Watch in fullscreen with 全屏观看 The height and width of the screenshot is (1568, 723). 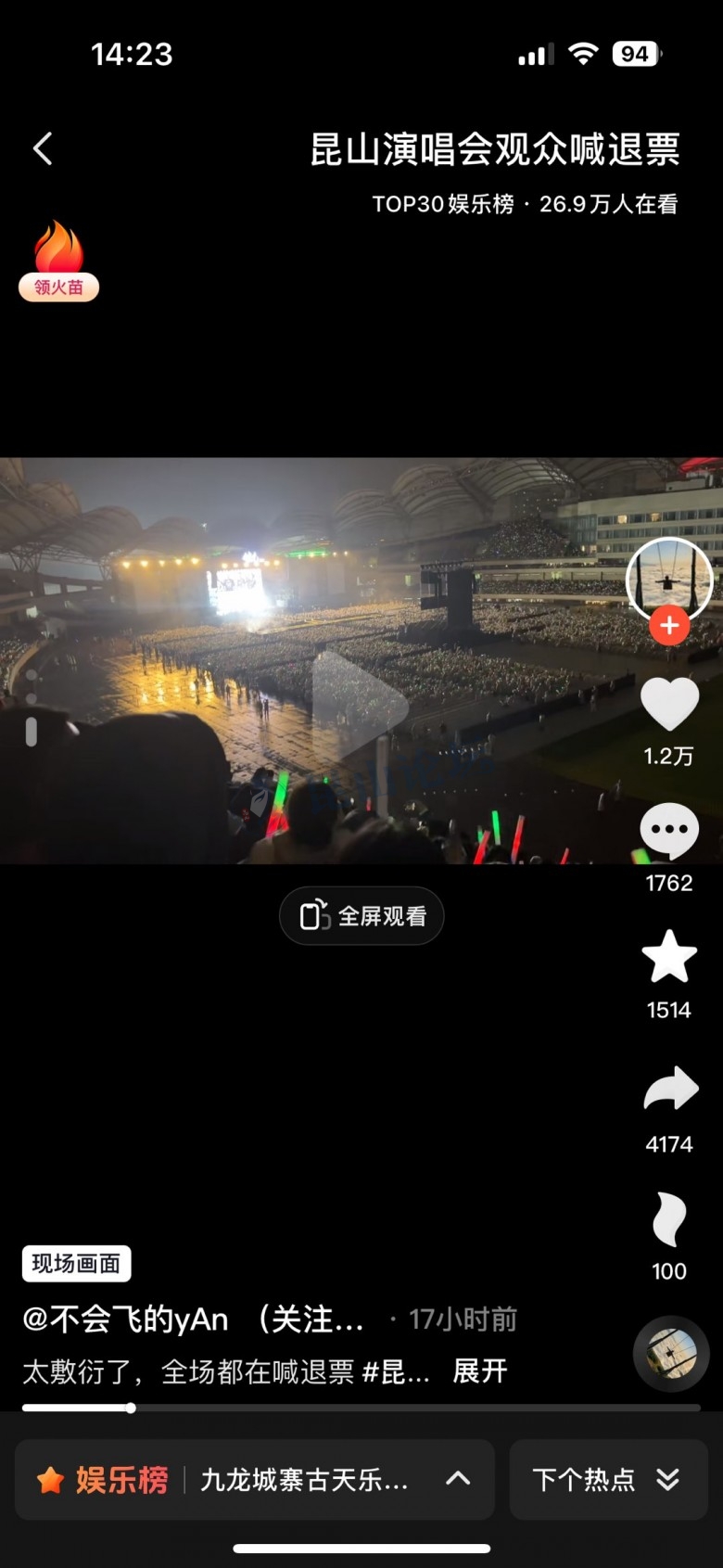click(361, 916)
